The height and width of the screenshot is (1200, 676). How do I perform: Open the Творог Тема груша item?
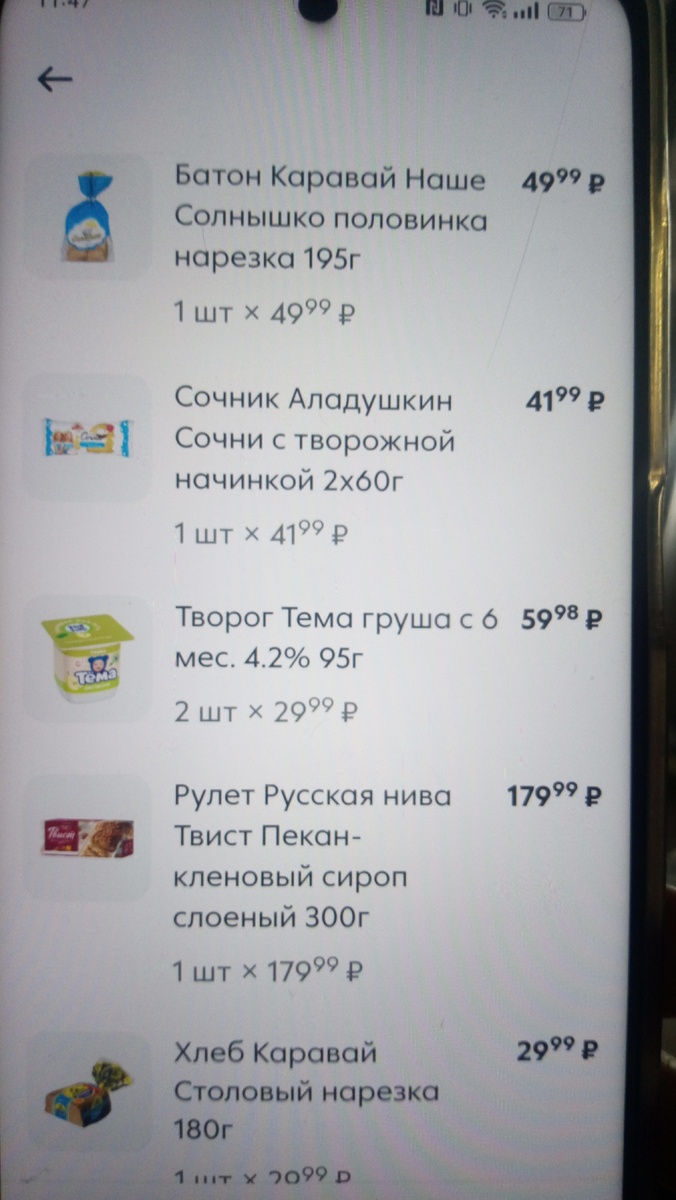(x=335, y=638)
